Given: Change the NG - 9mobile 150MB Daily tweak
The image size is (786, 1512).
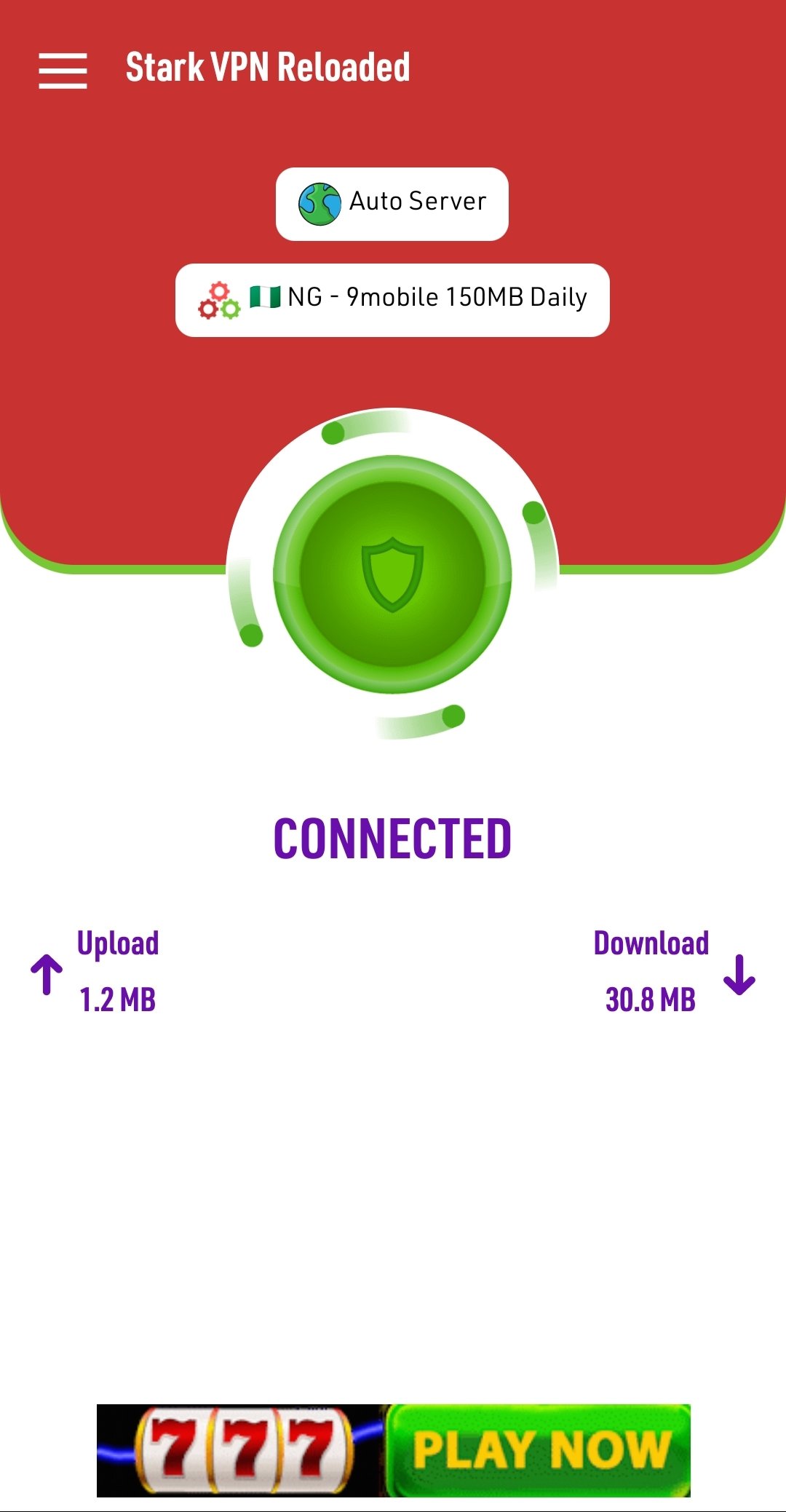Looking at the screenshot, I should click(392, 300).
